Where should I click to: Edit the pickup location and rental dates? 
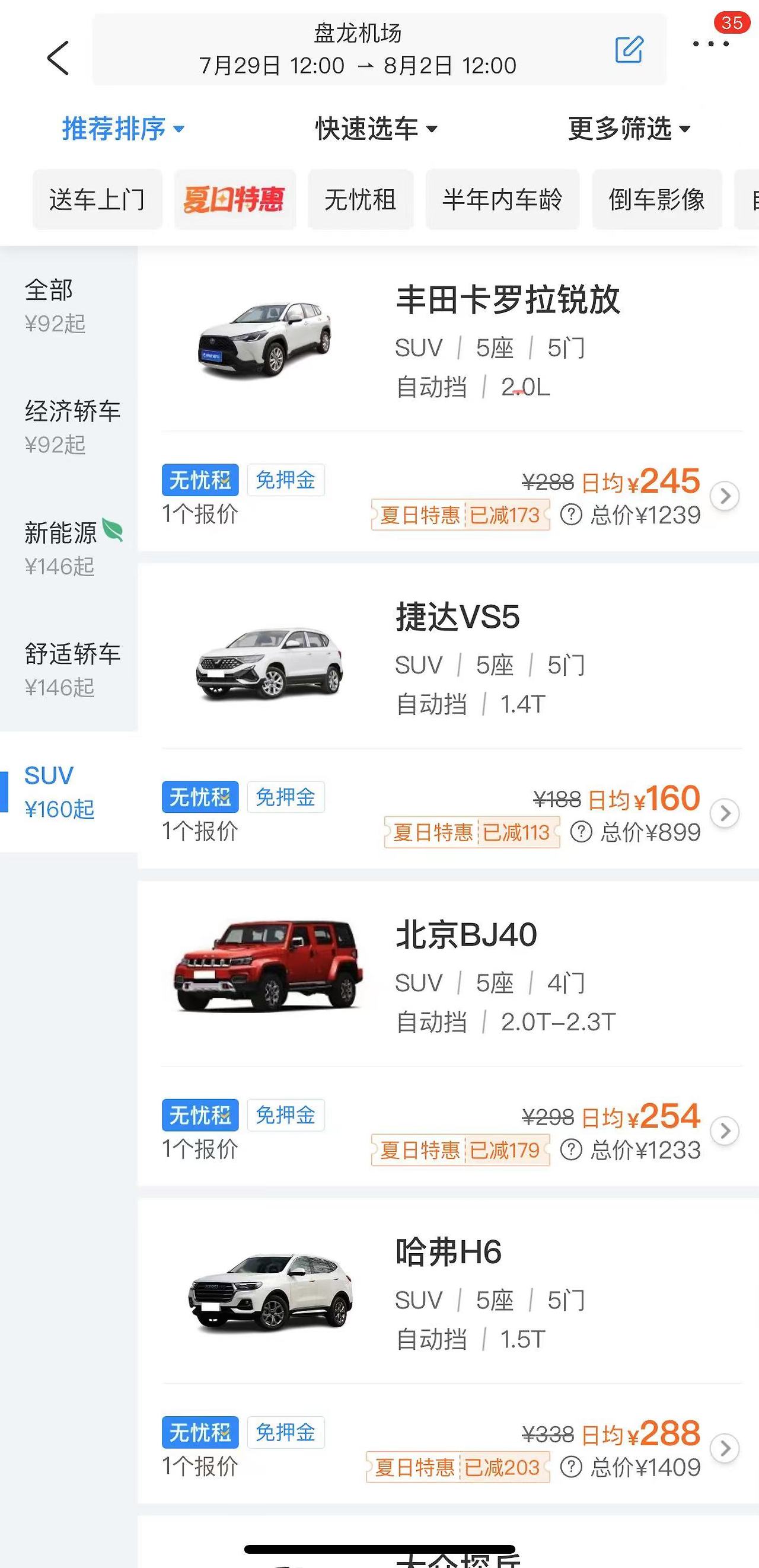[629, 49]
